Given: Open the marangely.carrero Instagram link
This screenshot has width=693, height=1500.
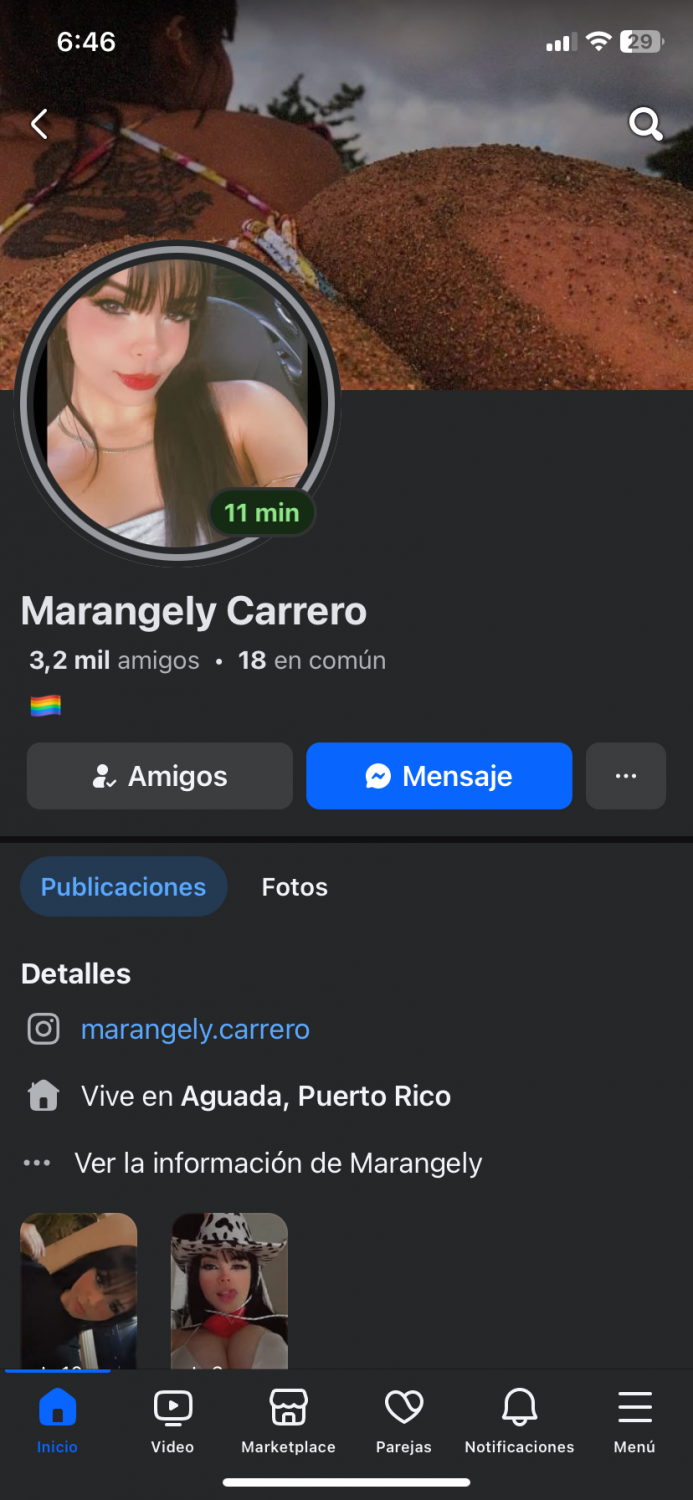Looking at the screenshot, I should tap(195, 1029).
